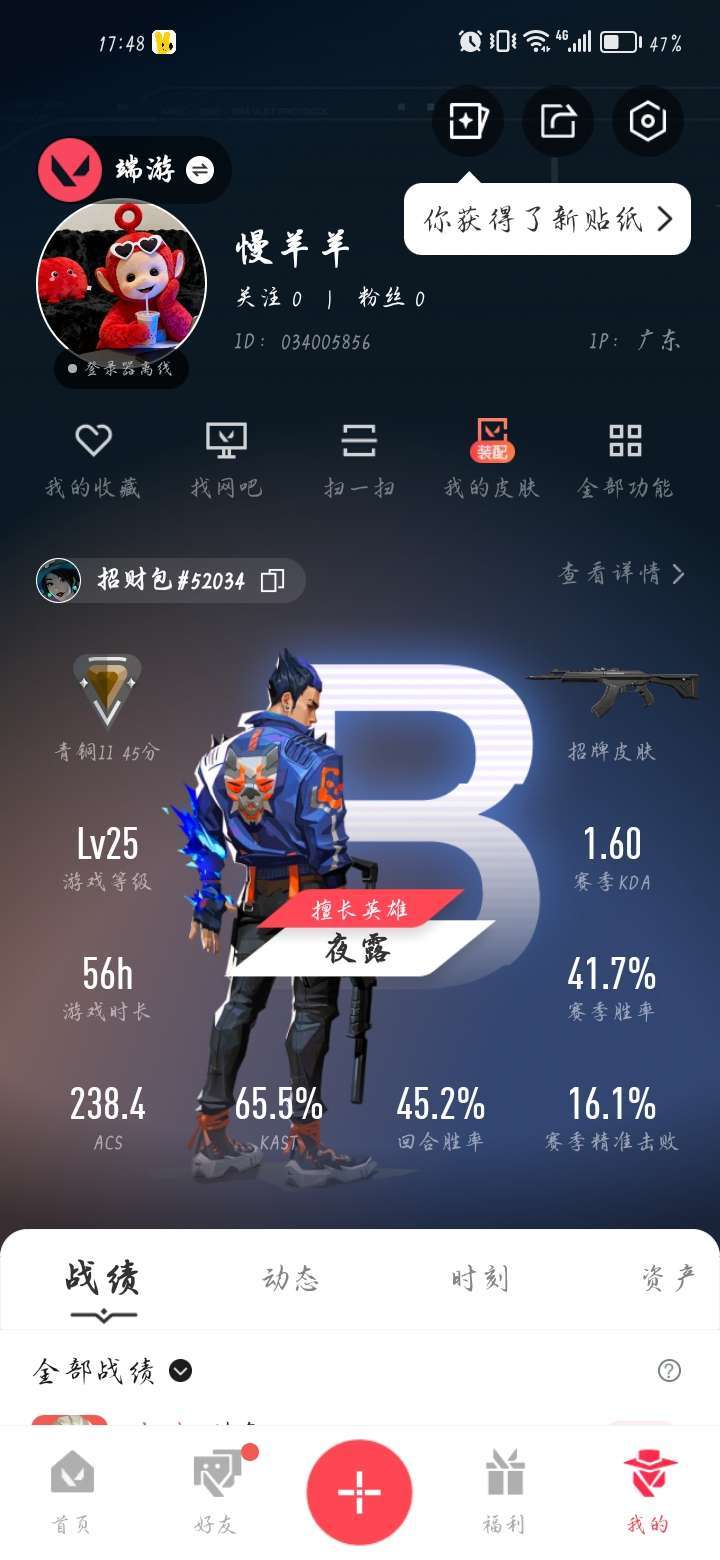Viewport: 720px width, 1560px height.
Task: Tap the share icon in the top bar
Action: pos(557,121)
